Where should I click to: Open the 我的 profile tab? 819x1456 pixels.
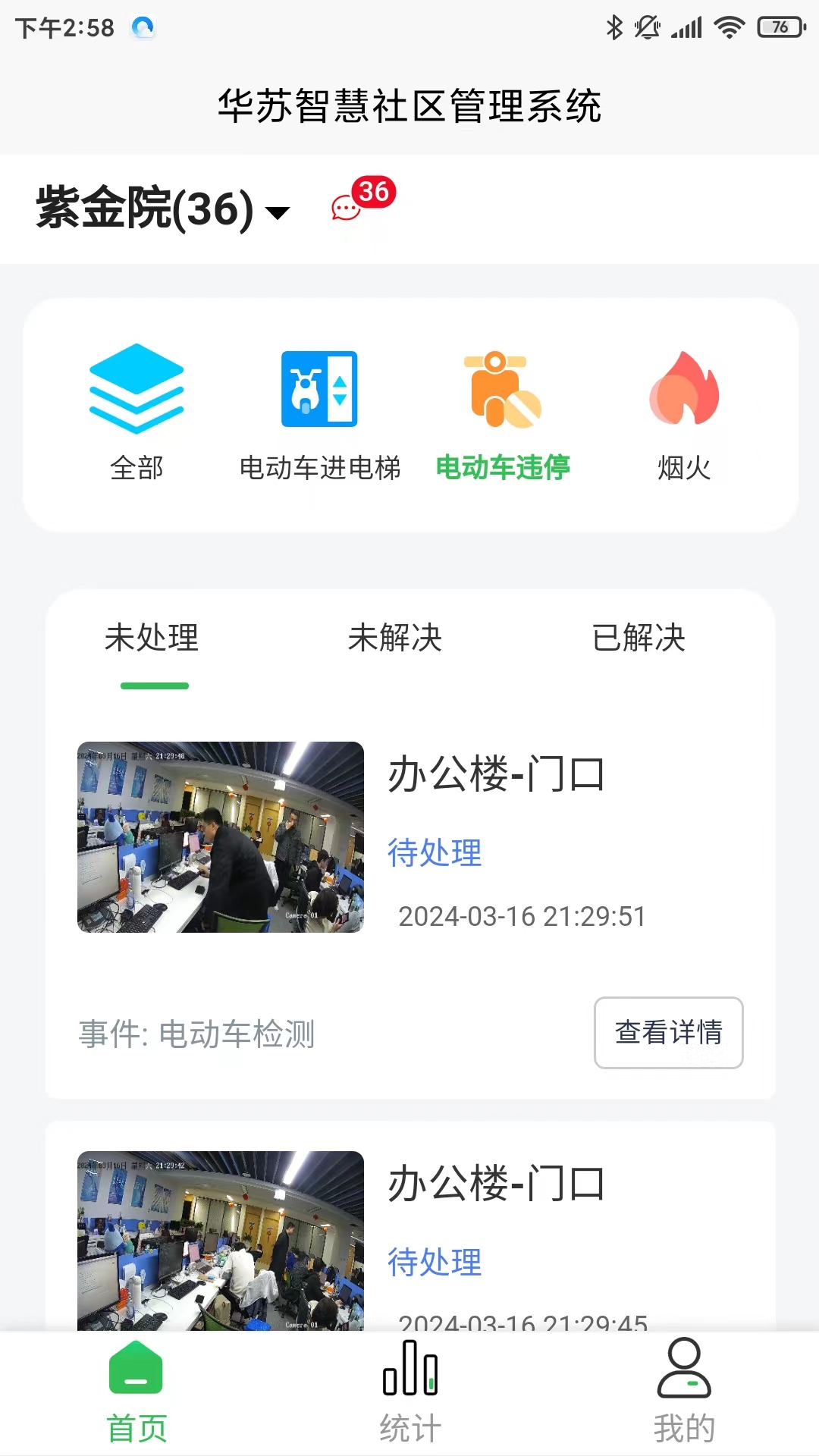(x=684, y=1393)
